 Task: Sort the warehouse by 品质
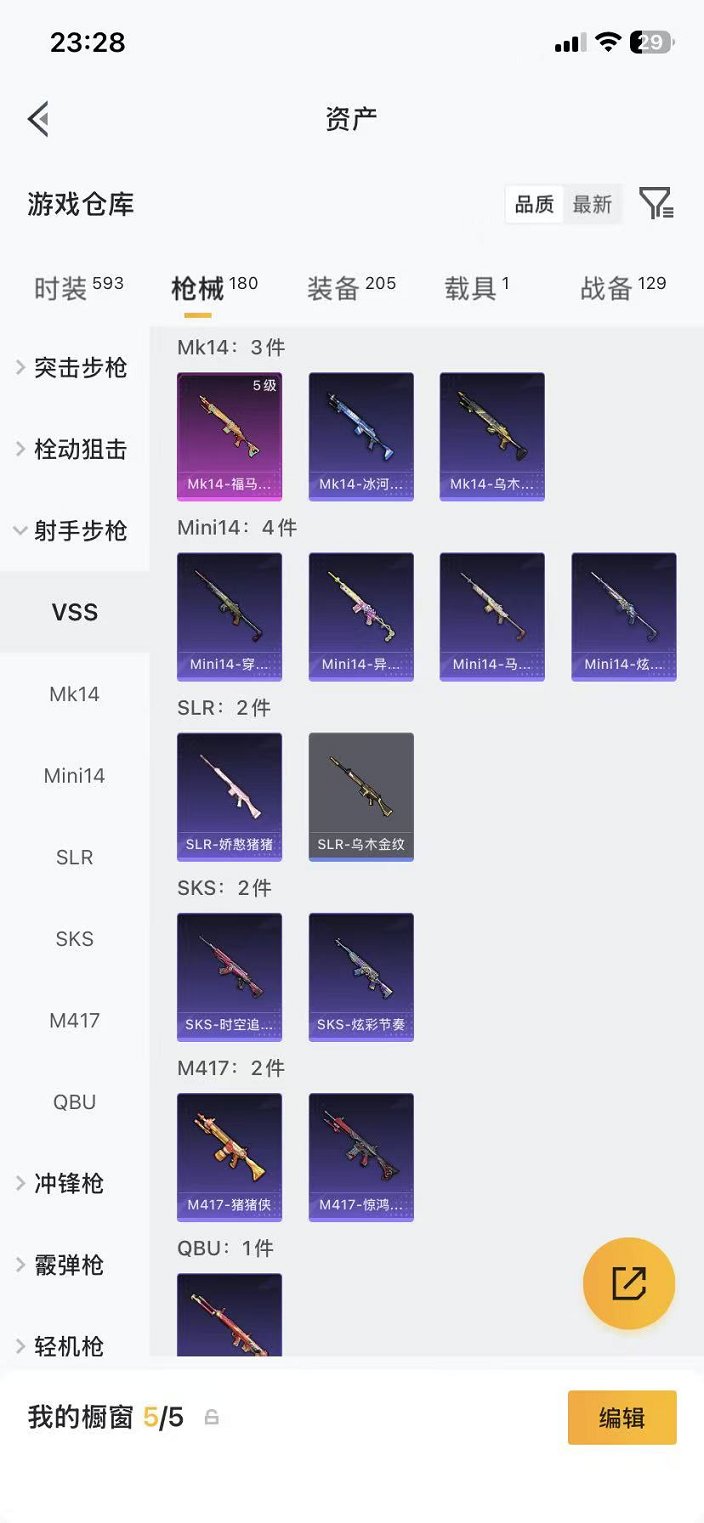coord(534,204)
